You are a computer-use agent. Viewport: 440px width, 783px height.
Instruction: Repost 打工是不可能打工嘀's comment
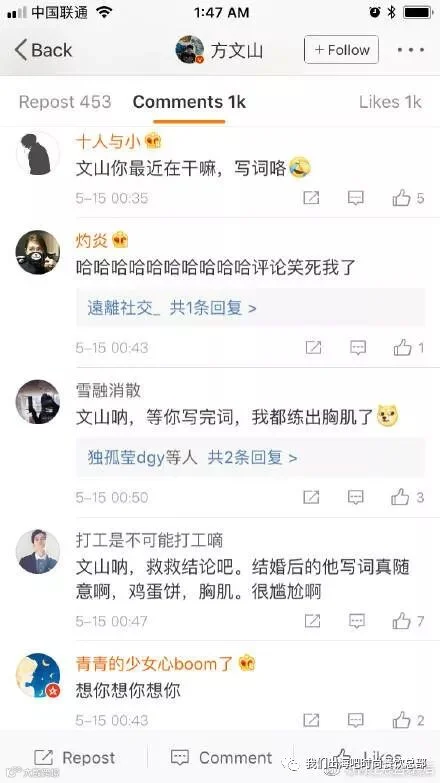312,621
